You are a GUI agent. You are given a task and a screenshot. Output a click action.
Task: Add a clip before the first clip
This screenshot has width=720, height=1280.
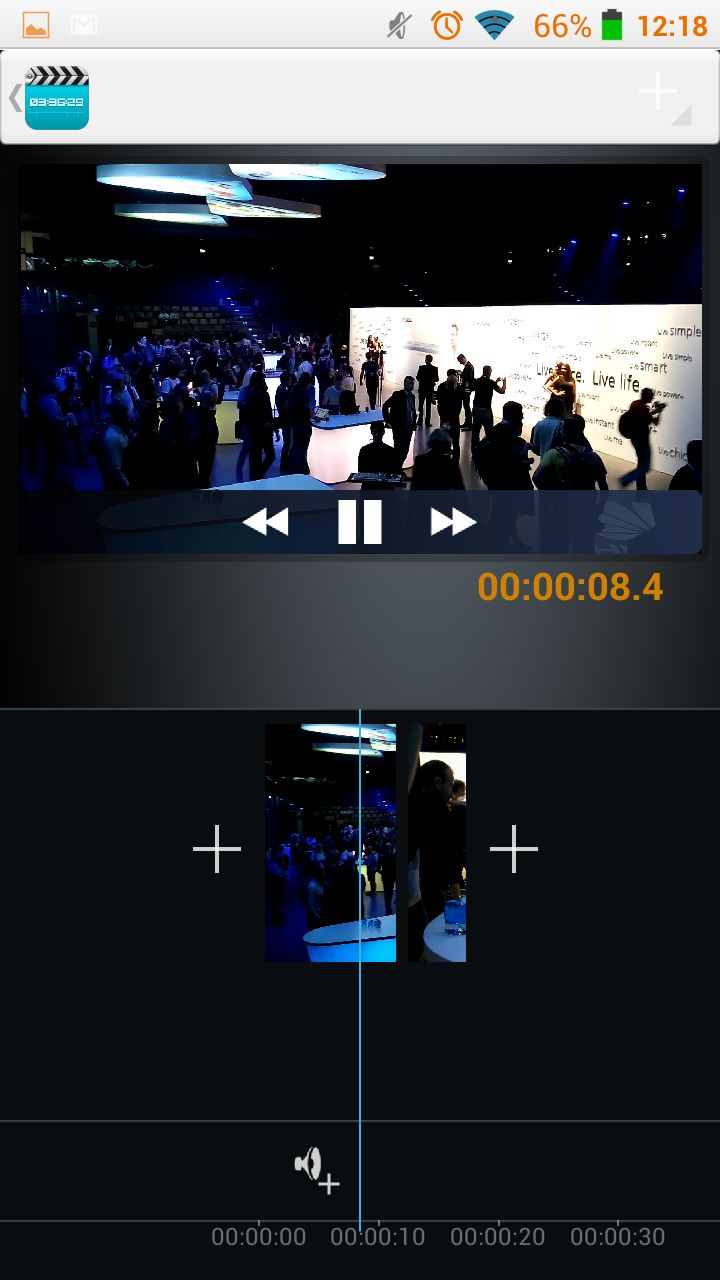point(217,849)
